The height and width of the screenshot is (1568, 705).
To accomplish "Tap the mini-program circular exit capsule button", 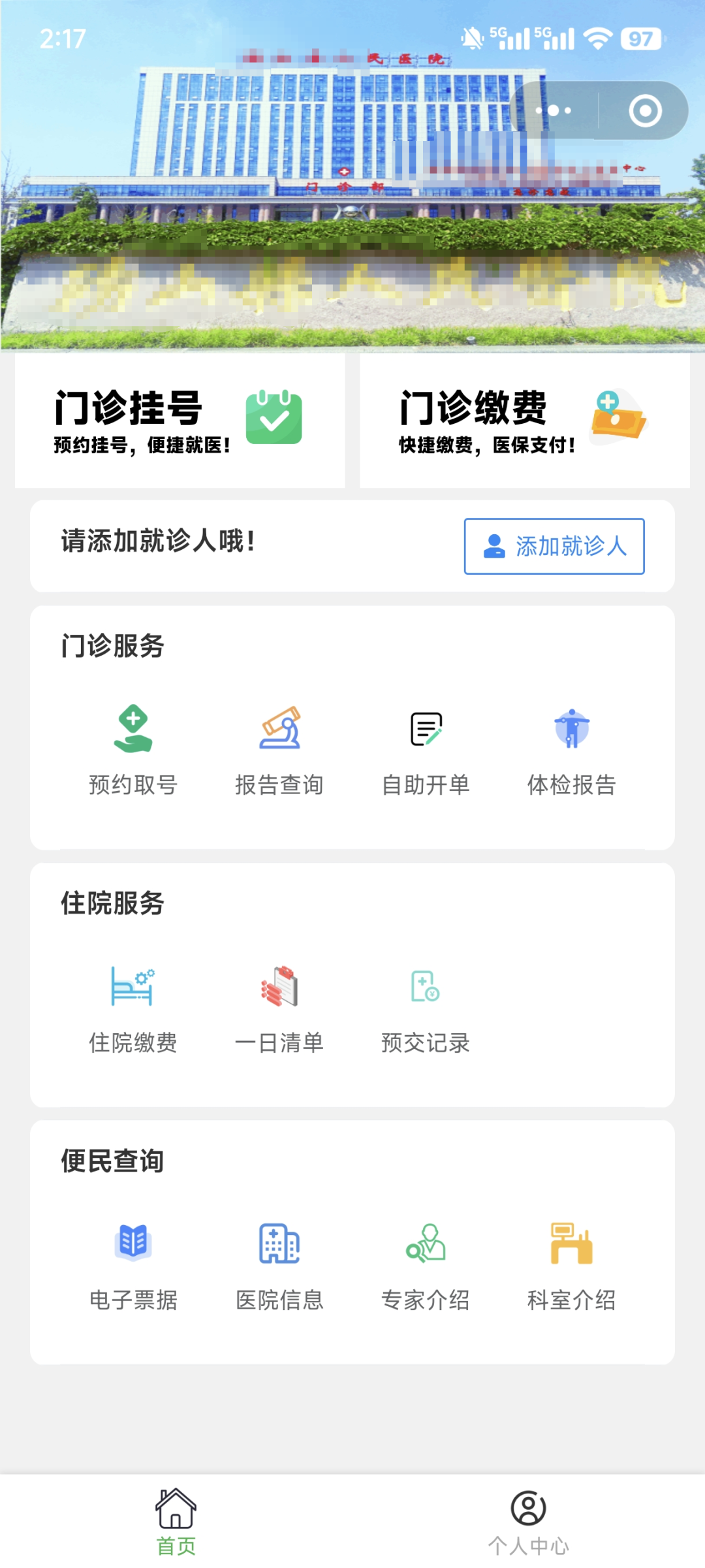I will pos(645,110).
